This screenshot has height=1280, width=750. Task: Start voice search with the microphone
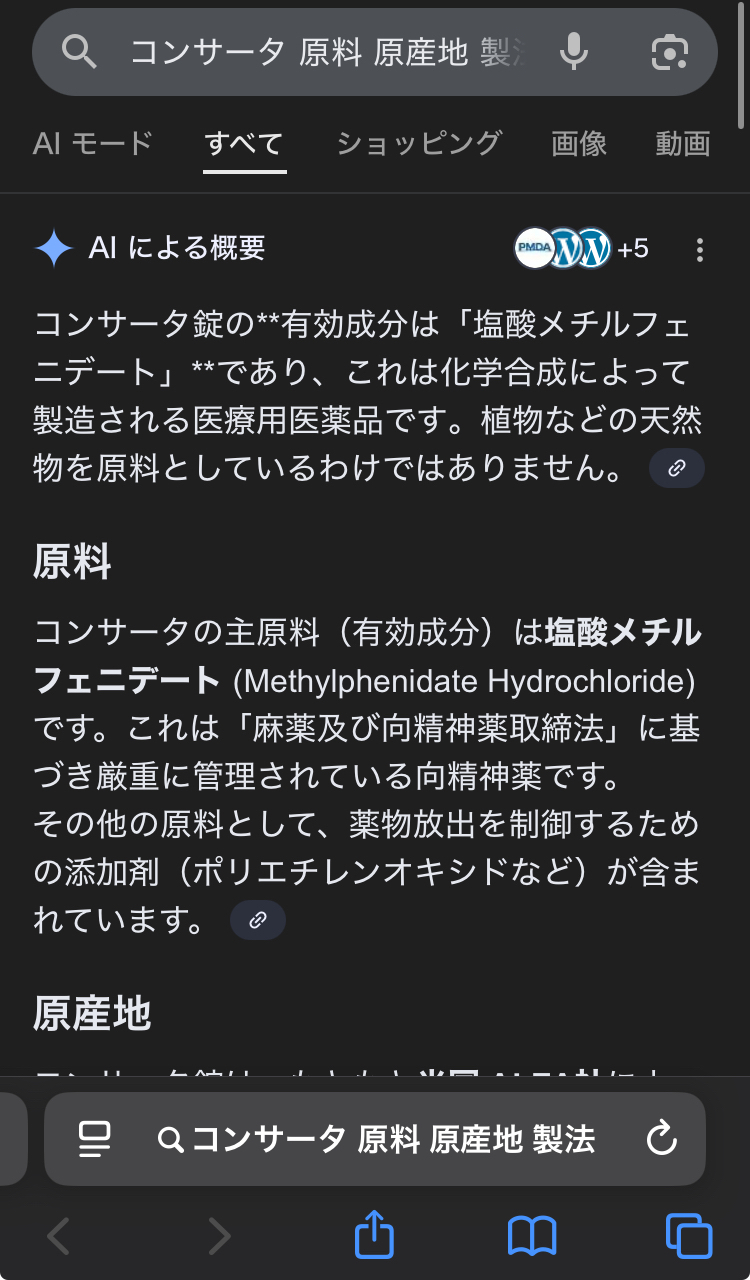tap(574, 52)
